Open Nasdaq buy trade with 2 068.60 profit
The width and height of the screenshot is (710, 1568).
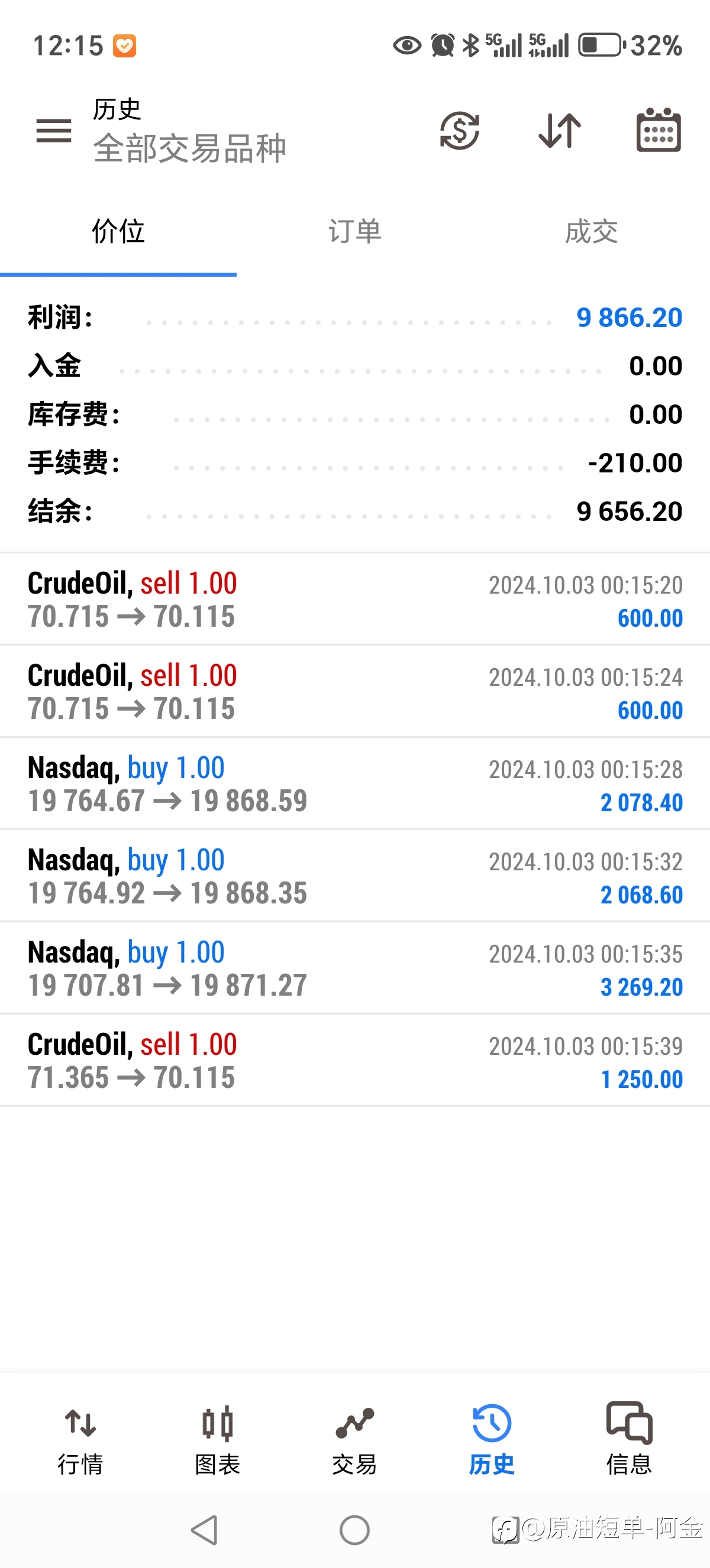coord(355,876)
